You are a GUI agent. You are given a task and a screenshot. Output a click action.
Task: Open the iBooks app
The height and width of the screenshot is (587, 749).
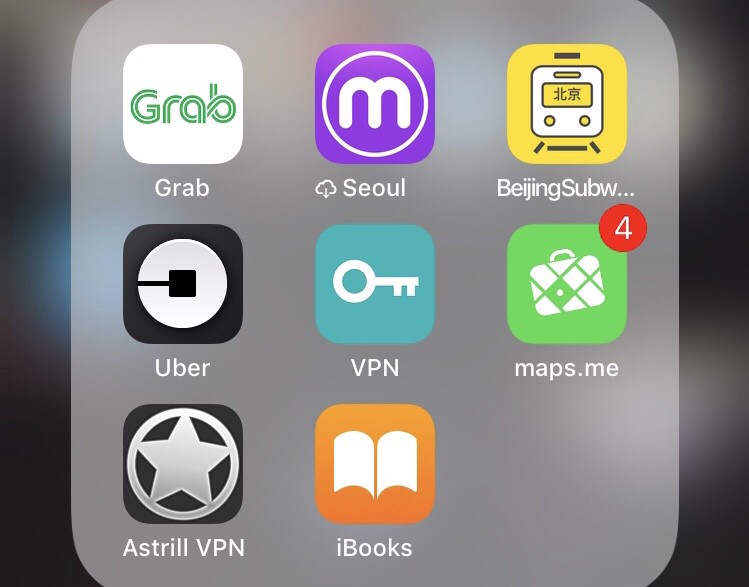coord(375,464)
